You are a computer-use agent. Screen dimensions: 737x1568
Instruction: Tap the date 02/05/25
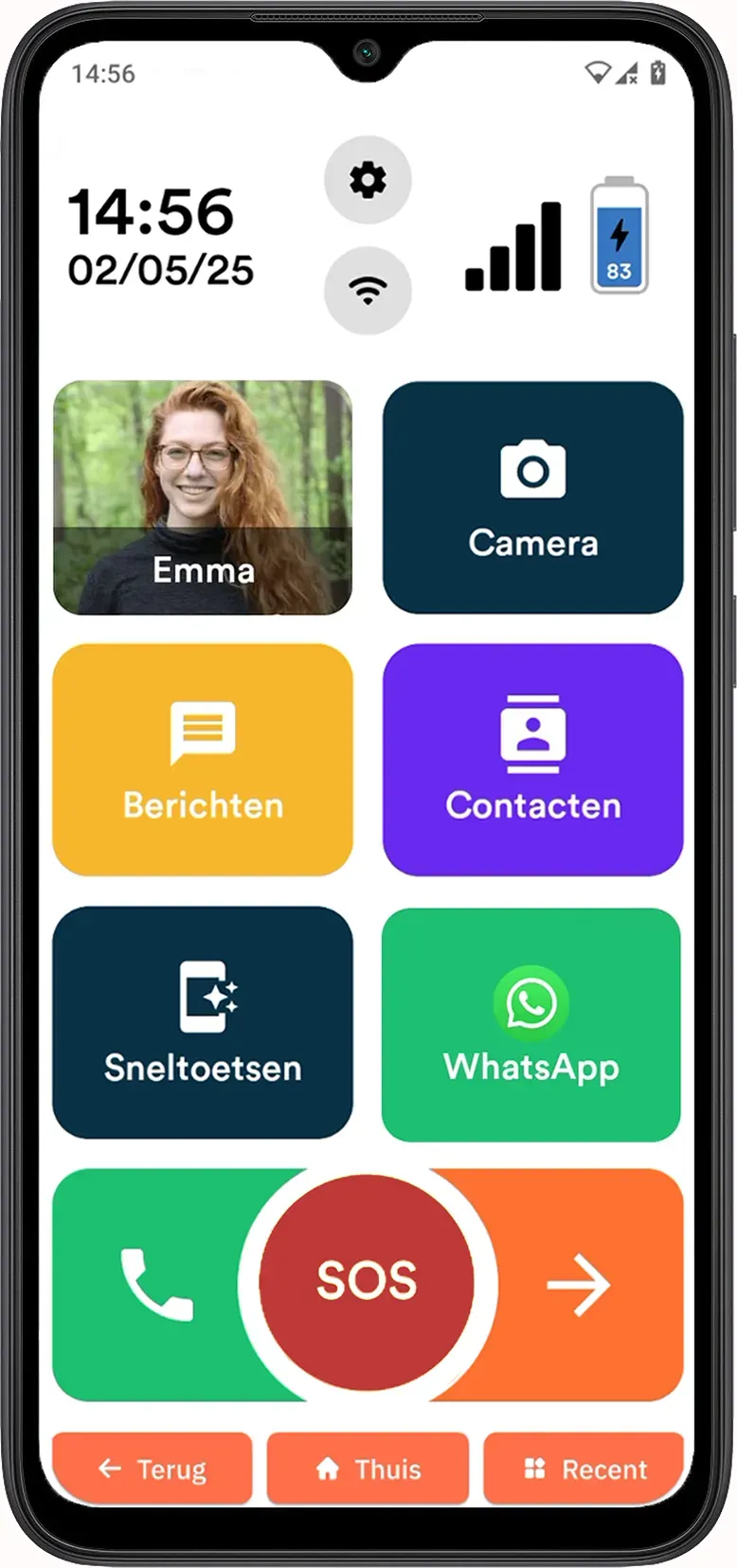(x=159, y=270)
